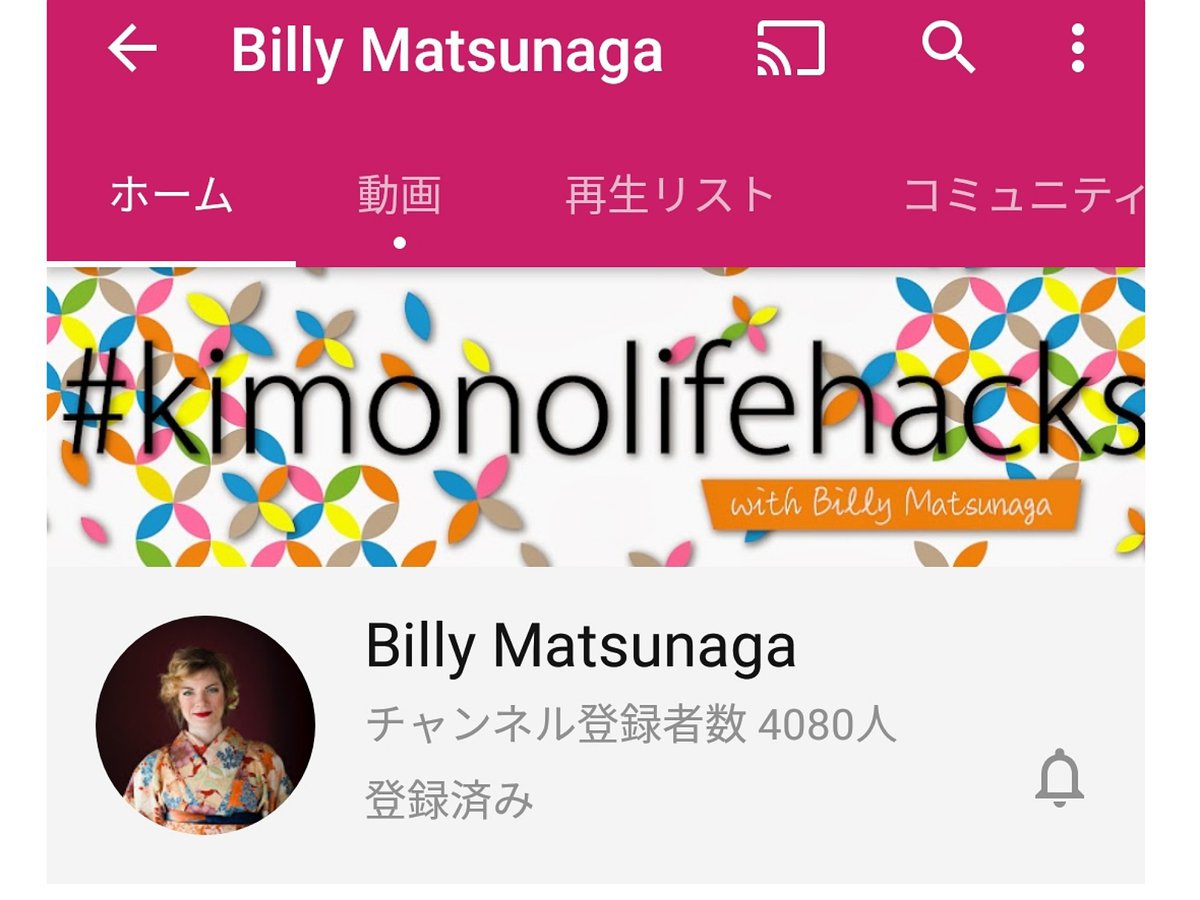Tap the 登録済み subscribed button
This screenshot has width=1200, height=900.
[449, 800]
